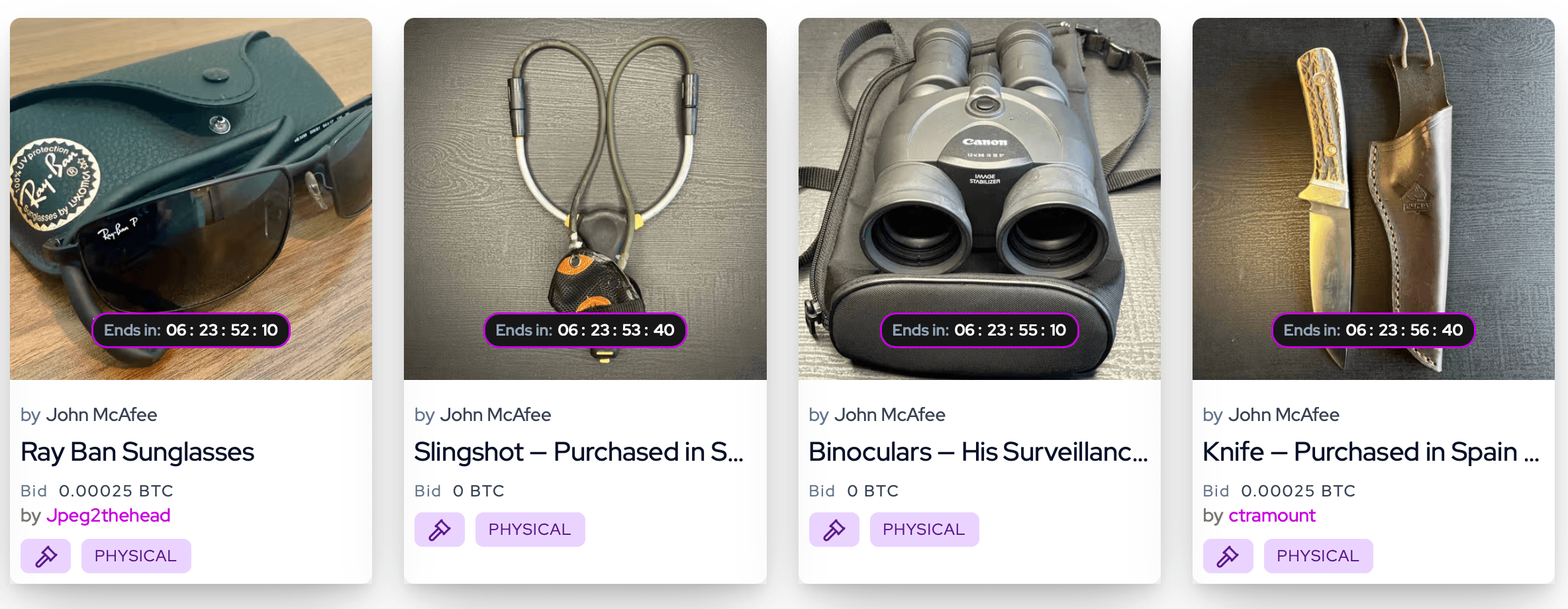The height and width of the screenshot is (609, 1568).
Task: Visit bidder ctramount's profile
Action: coord(1271,516)
